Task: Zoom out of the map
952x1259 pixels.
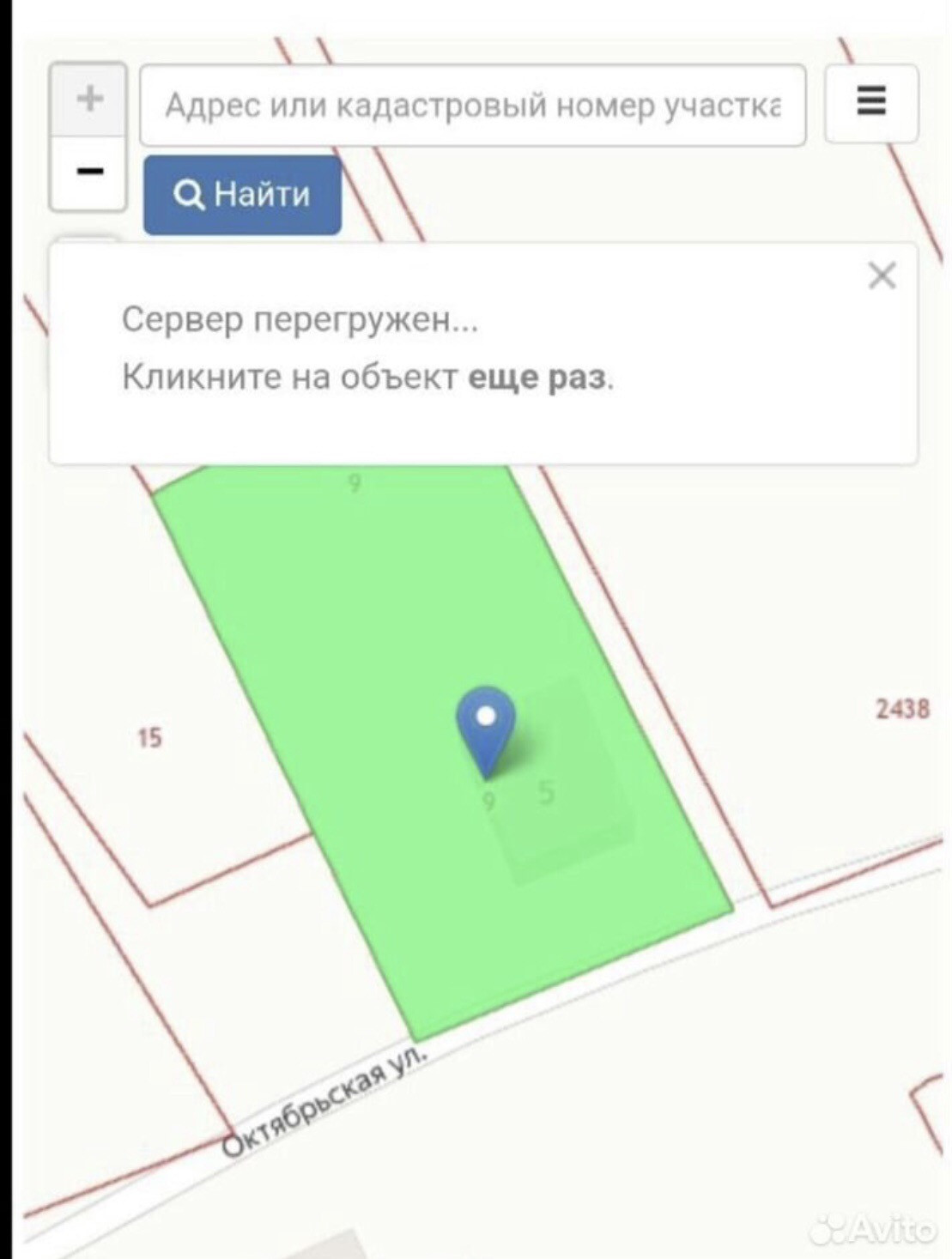Action: click(x=88, y=172)
